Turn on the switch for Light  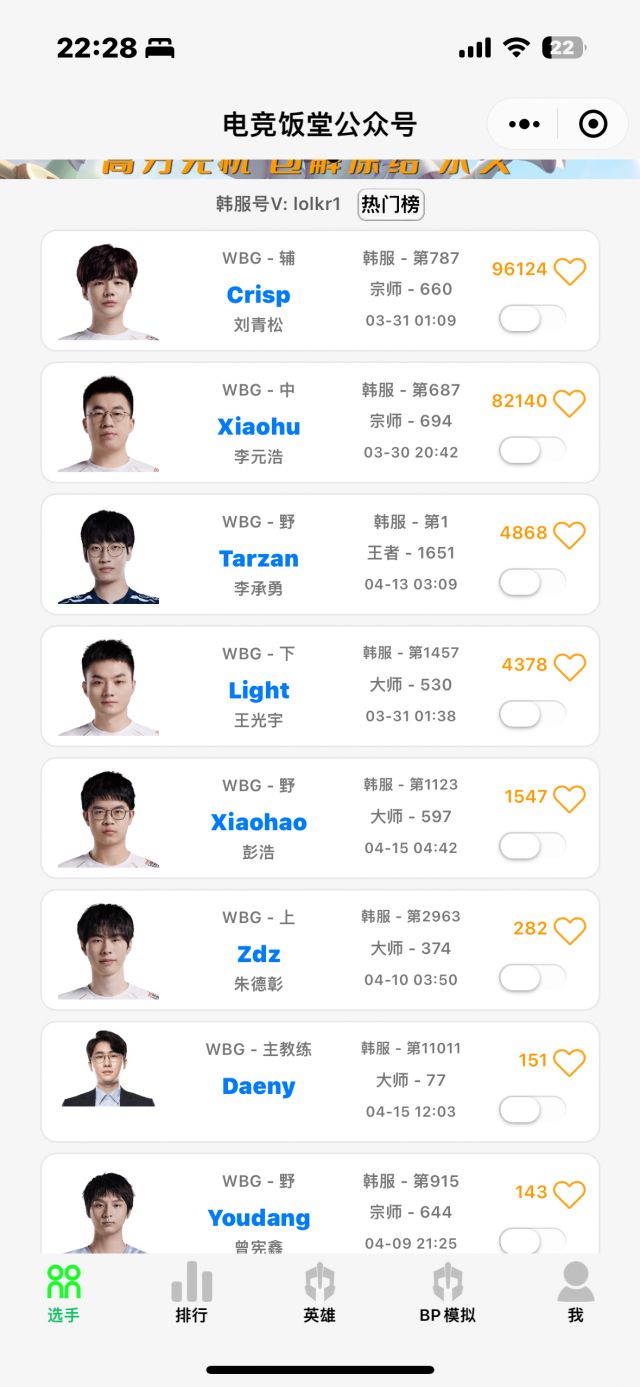[531, 714]
